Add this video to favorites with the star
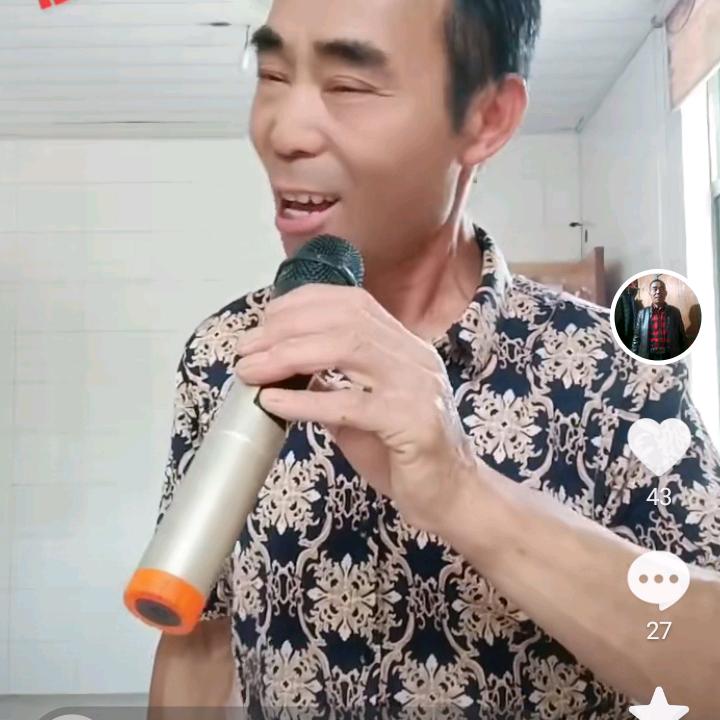Image resolution: width=720 pixels, height=720 pixels. tap(659, 704)
